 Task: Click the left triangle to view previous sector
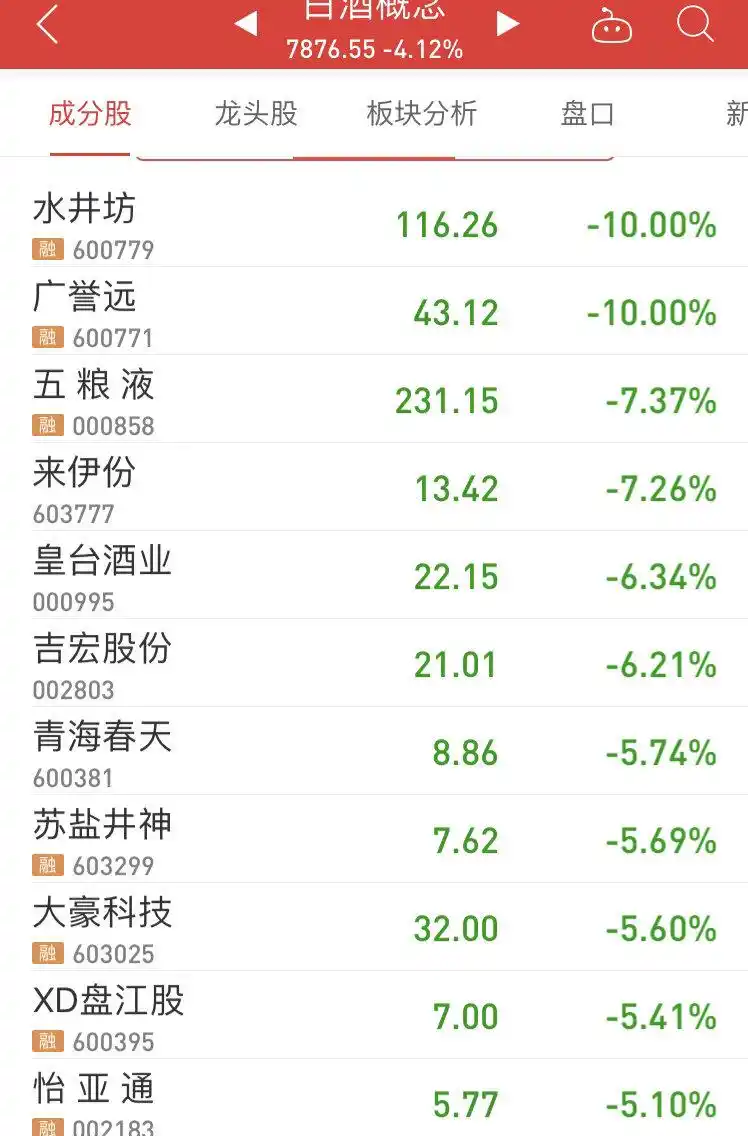coord(243,24)
